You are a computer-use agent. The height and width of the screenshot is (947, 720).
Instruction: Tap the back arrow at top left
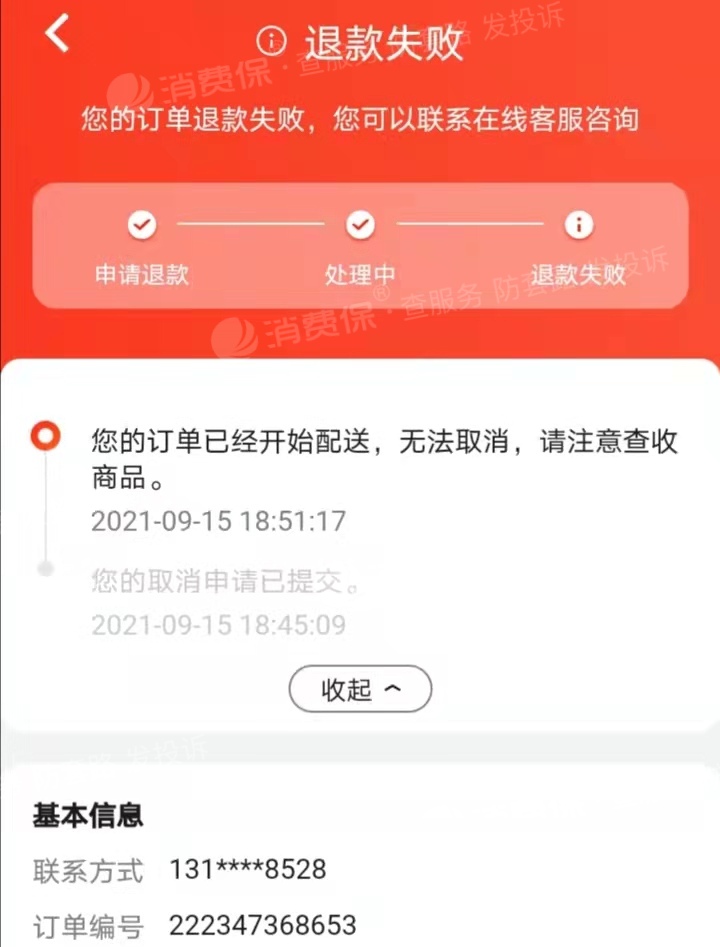(56, 34)
